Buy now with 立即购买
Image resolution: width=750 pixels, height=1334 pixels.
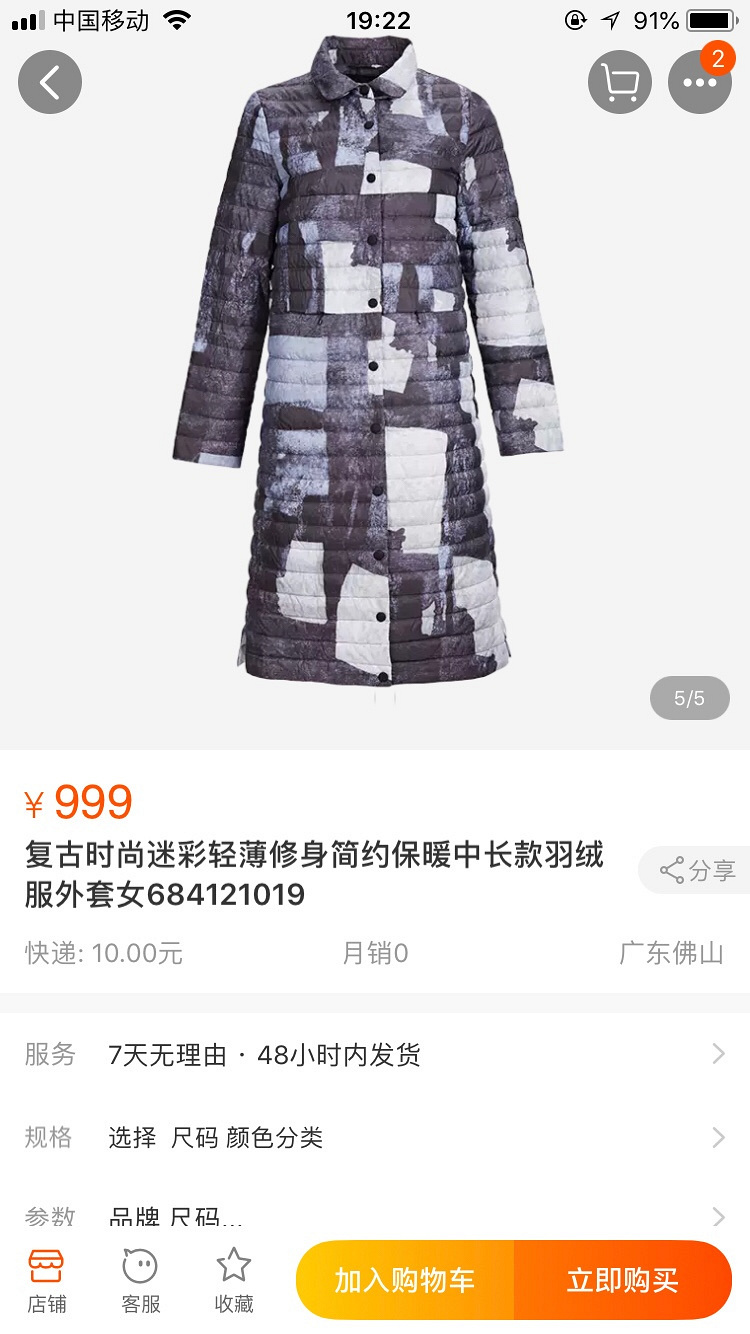click(622, 1280)
